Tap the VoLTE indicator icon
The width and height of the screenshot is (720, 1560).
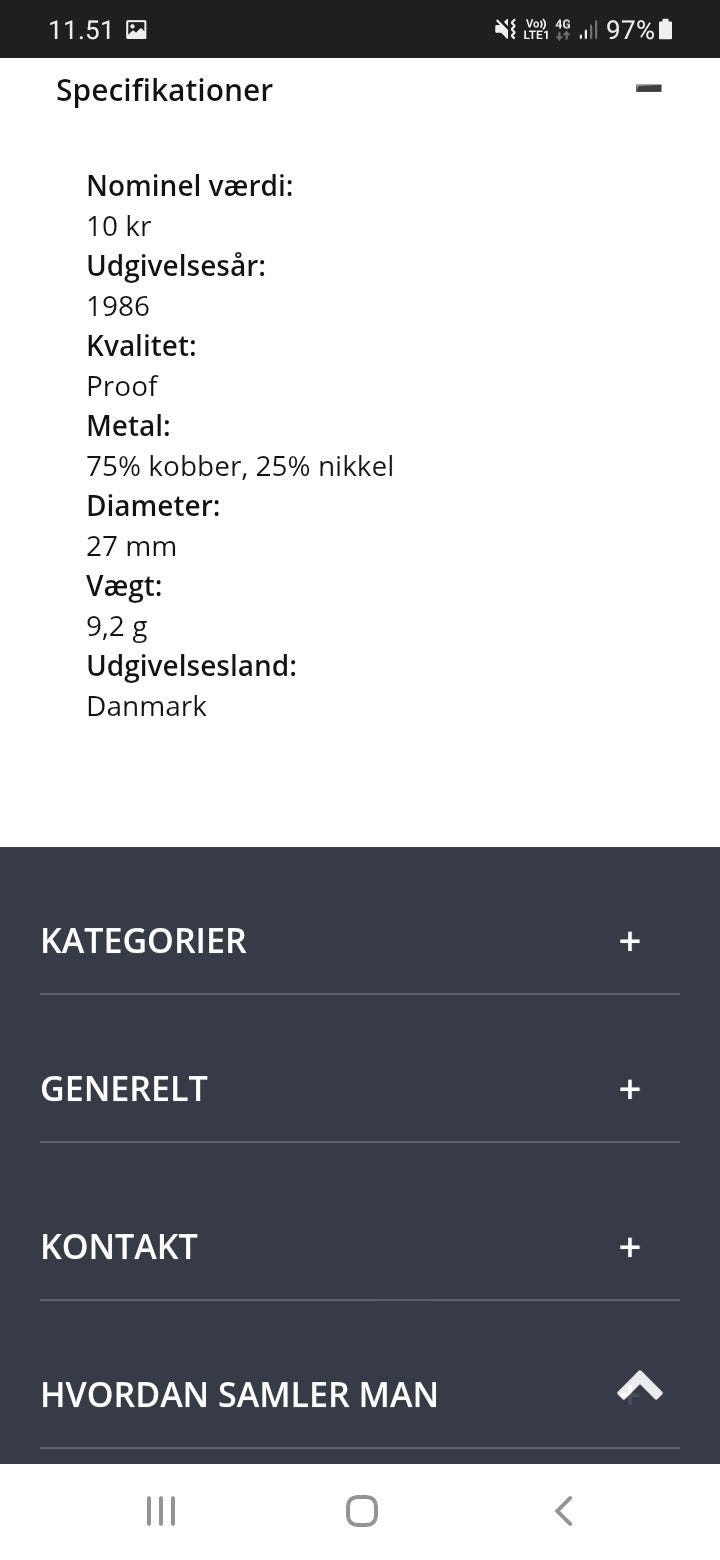pos(535,29)
